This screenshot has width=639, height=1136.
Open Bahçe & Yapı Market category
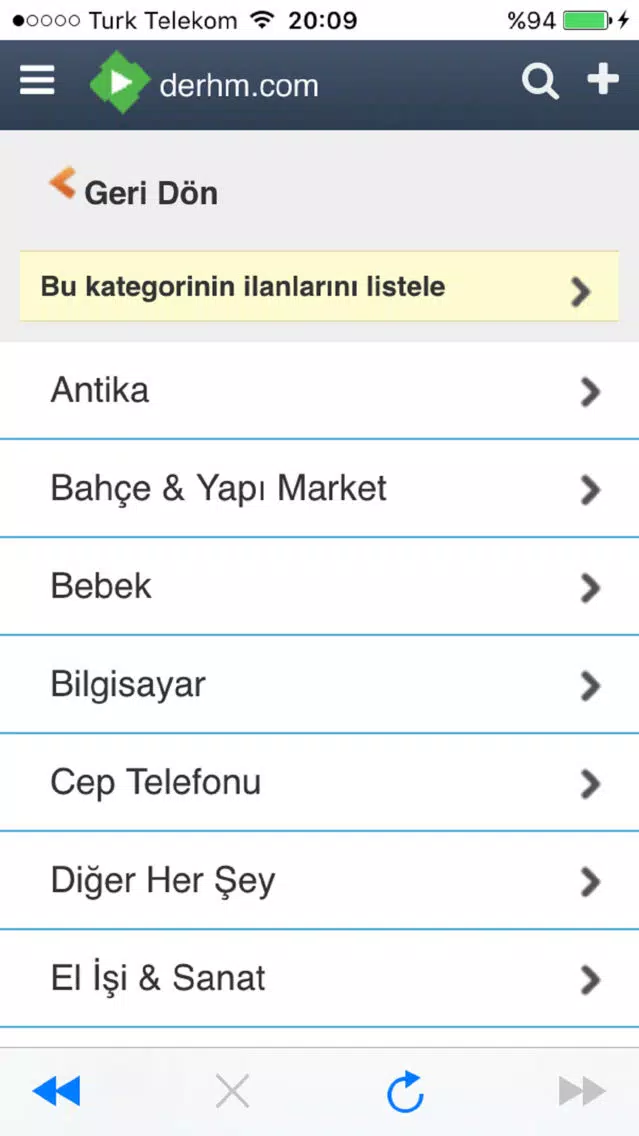click(319, 488)
